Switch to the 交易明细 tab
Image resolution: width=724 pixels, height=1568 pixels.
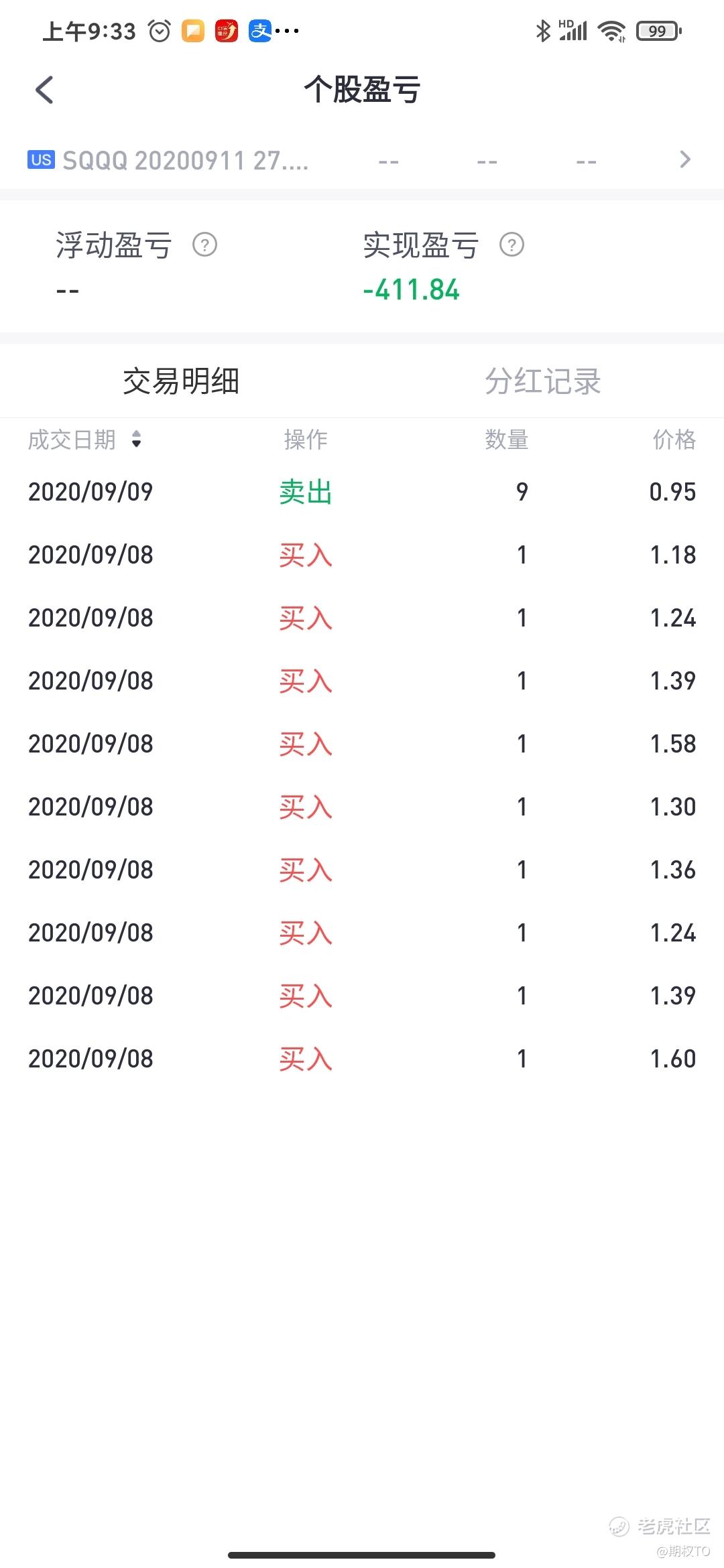[x=181, y=381]
